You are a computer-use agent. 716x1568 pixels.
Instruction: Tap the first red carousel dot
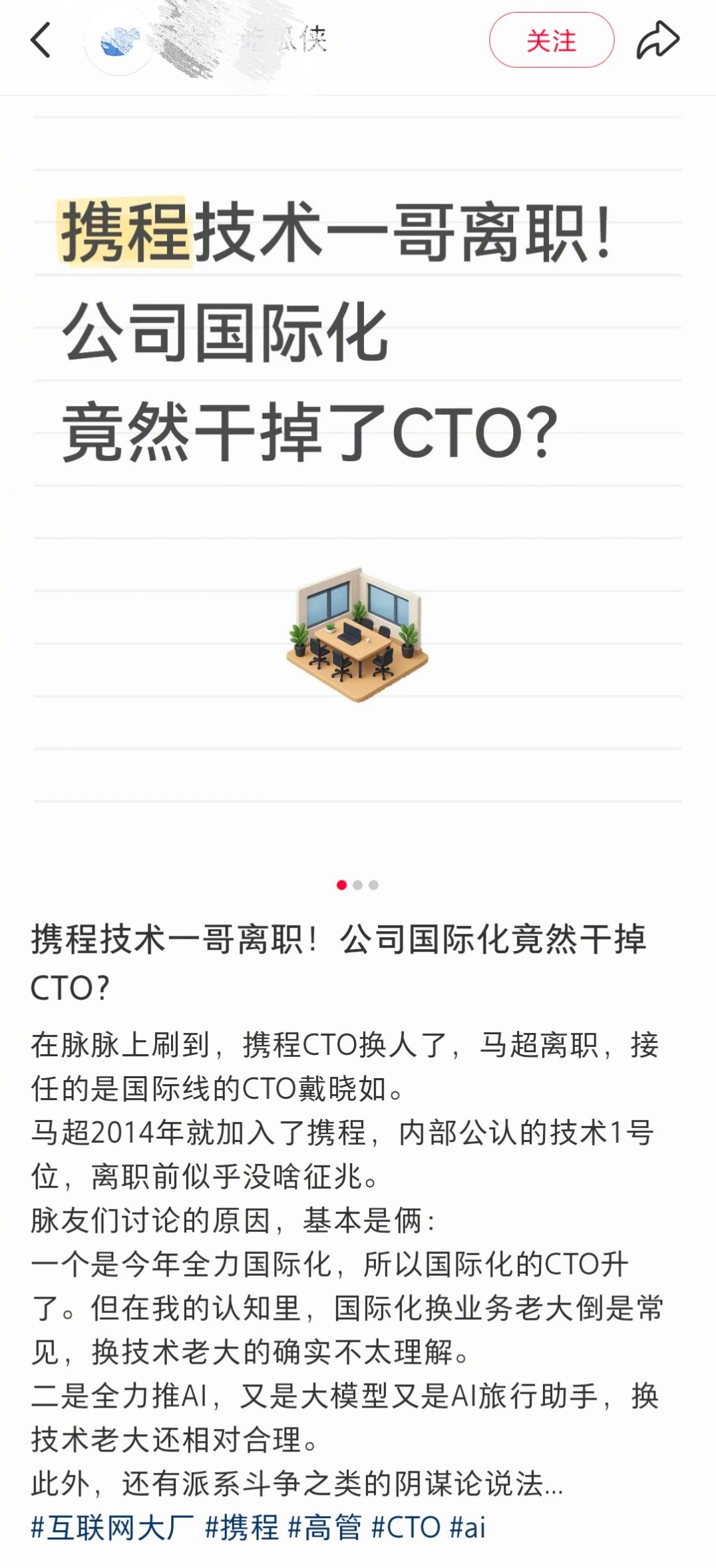tap(341, 886)
